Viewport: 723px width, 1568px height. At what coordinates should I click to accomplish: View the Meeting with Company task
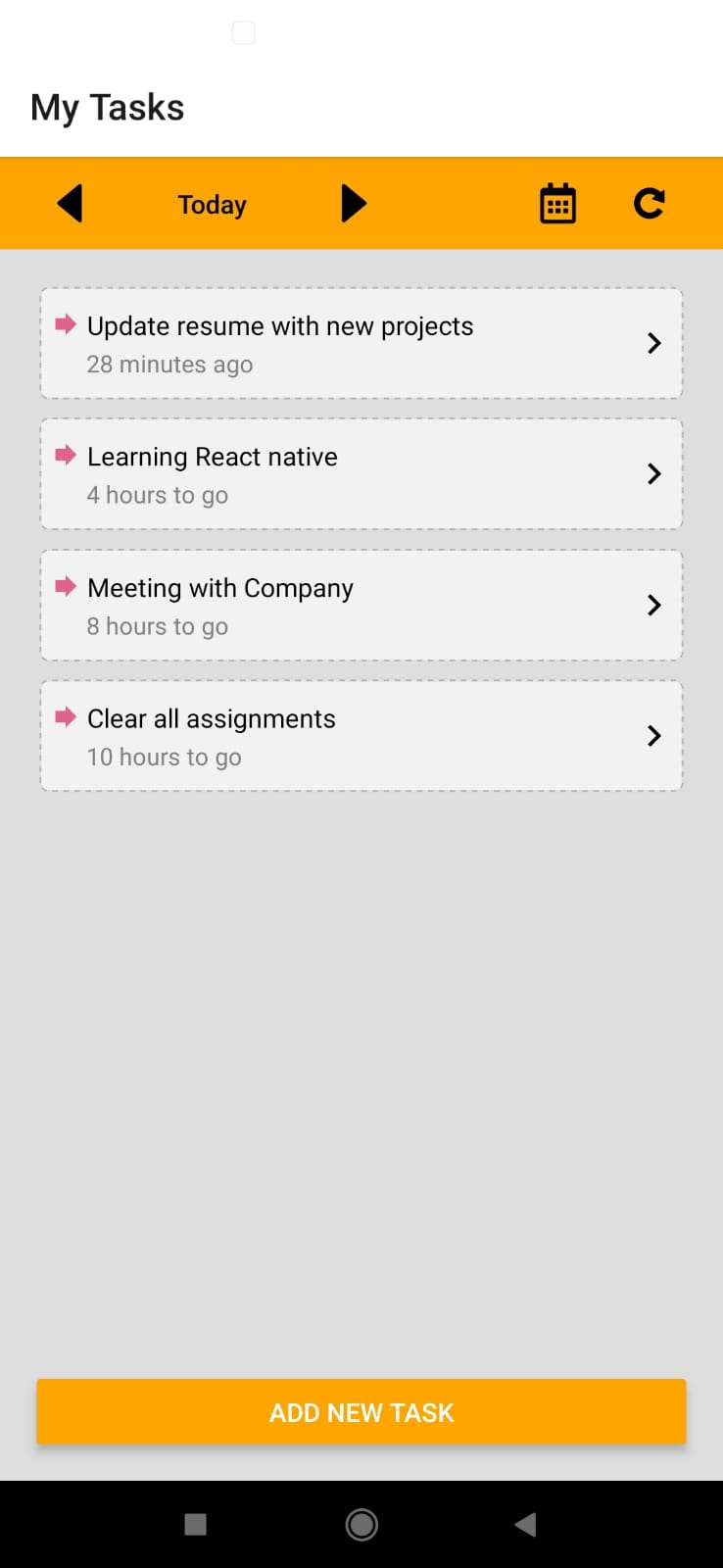click(361, 606)
